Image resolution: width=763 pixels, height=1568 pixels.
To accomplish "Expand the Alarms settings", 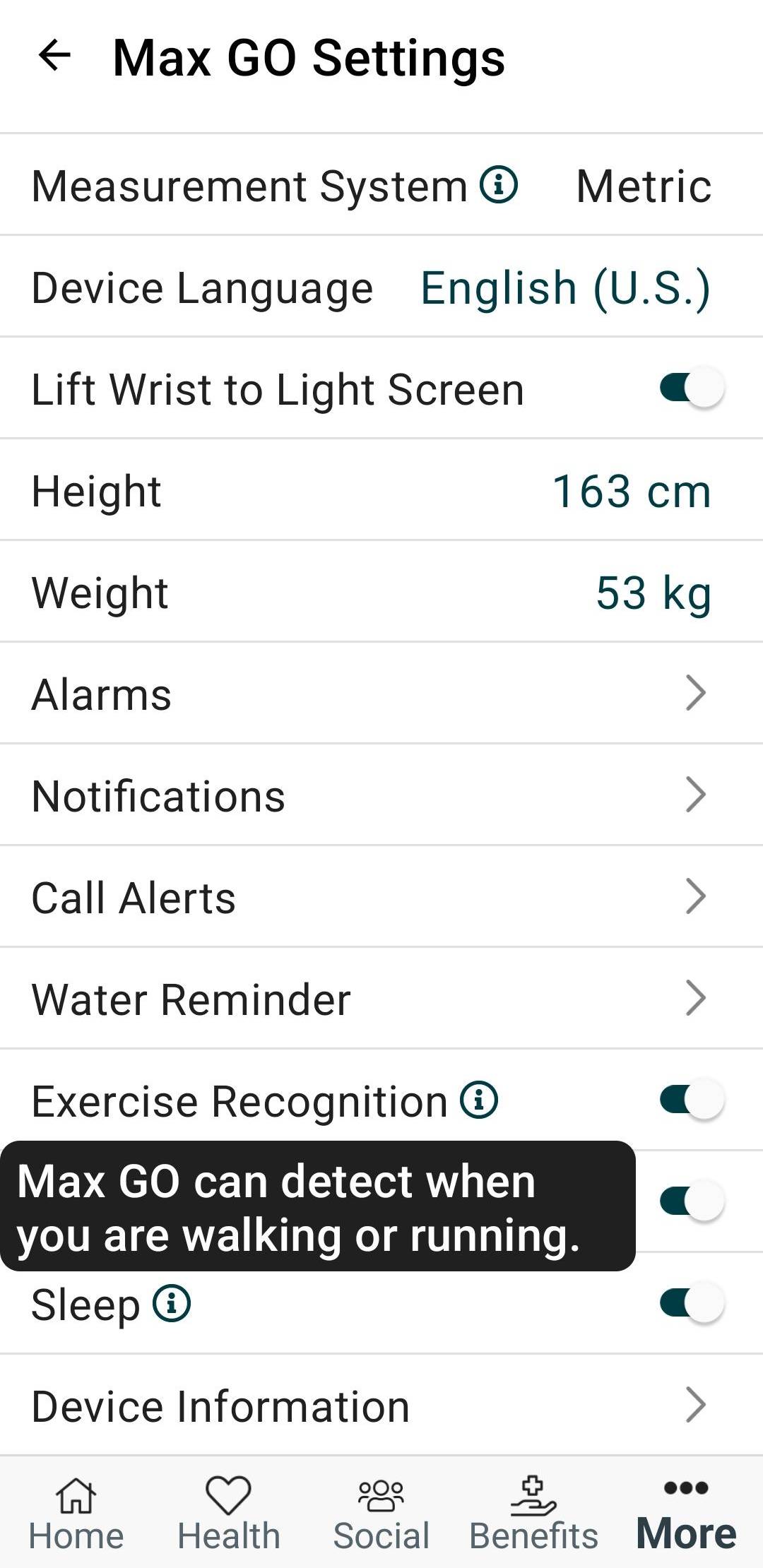I will pos(381,694).
